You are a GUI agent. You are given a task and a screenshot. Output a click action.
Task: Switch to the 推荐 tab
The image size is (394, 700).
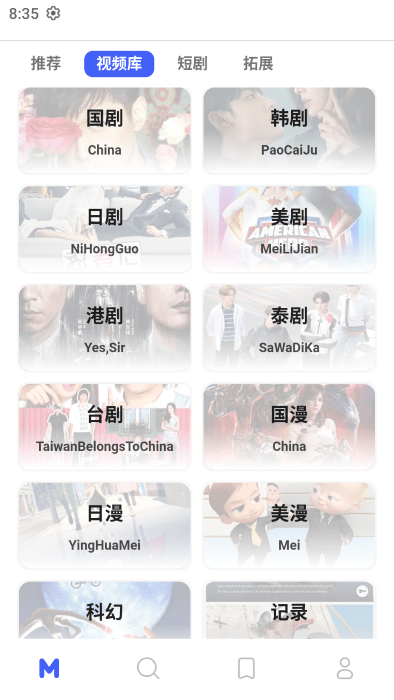point(46,63)
